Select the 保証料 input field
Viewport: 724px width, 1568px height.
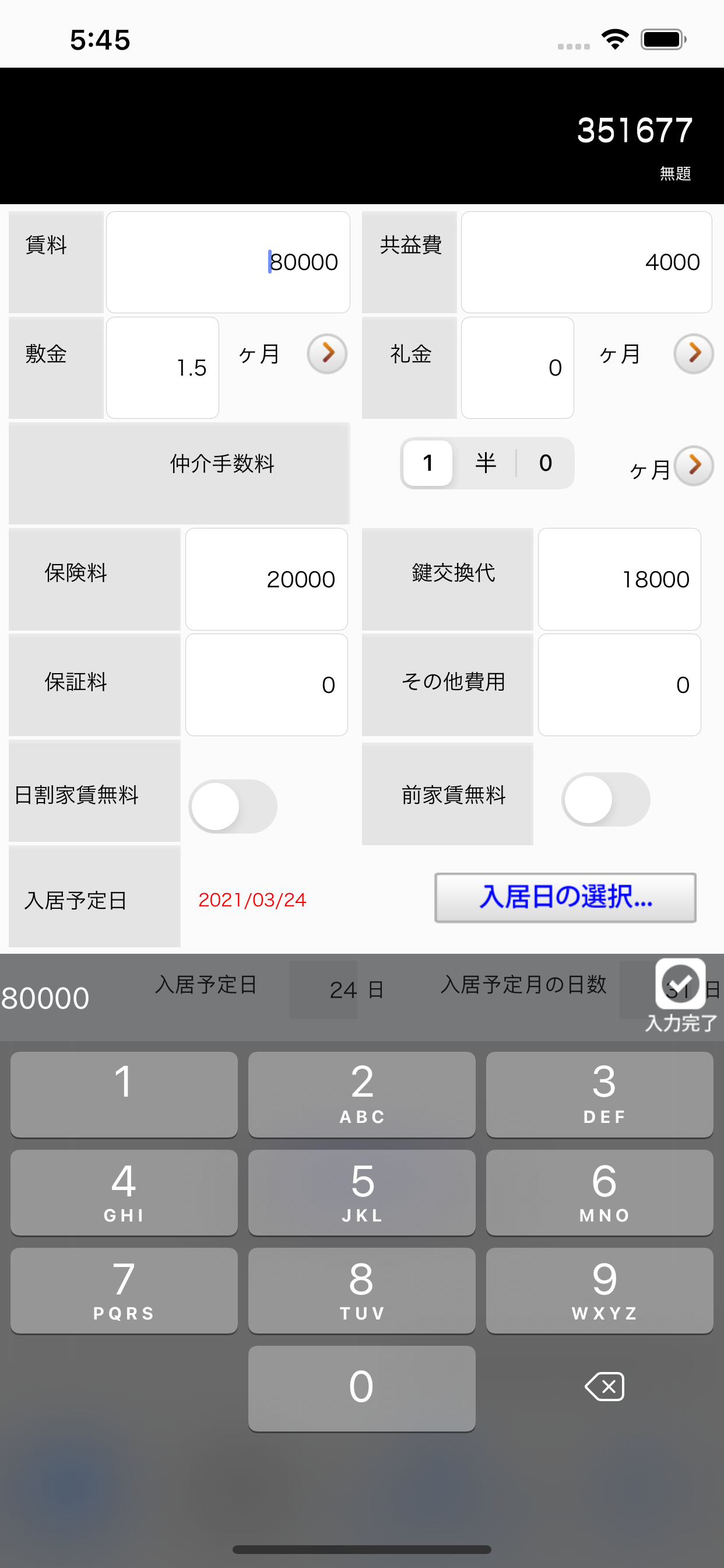pos(266,684)
